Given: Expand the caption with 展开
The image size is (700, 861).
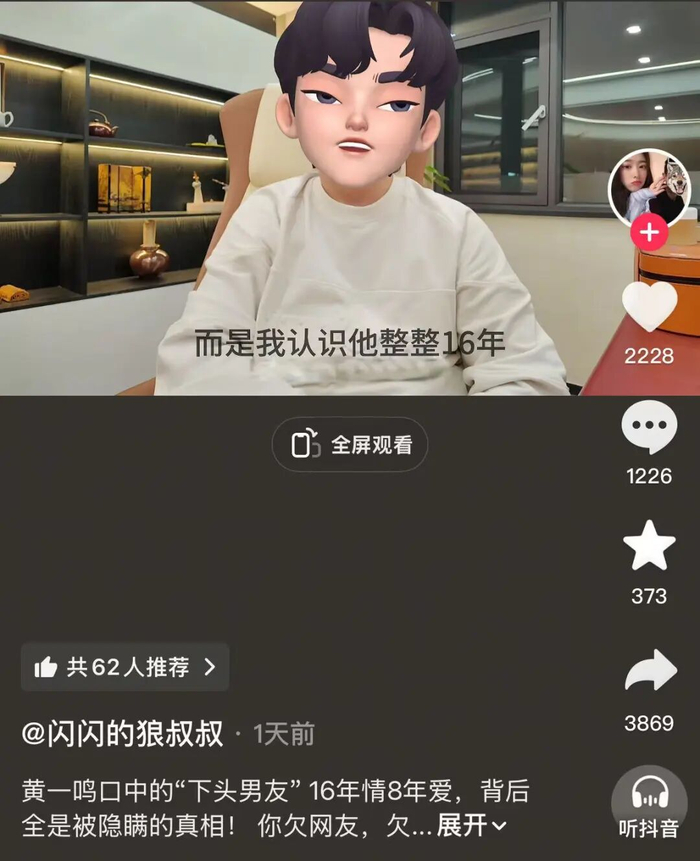Looking at the screenshot, I should [x=472, y=825].
